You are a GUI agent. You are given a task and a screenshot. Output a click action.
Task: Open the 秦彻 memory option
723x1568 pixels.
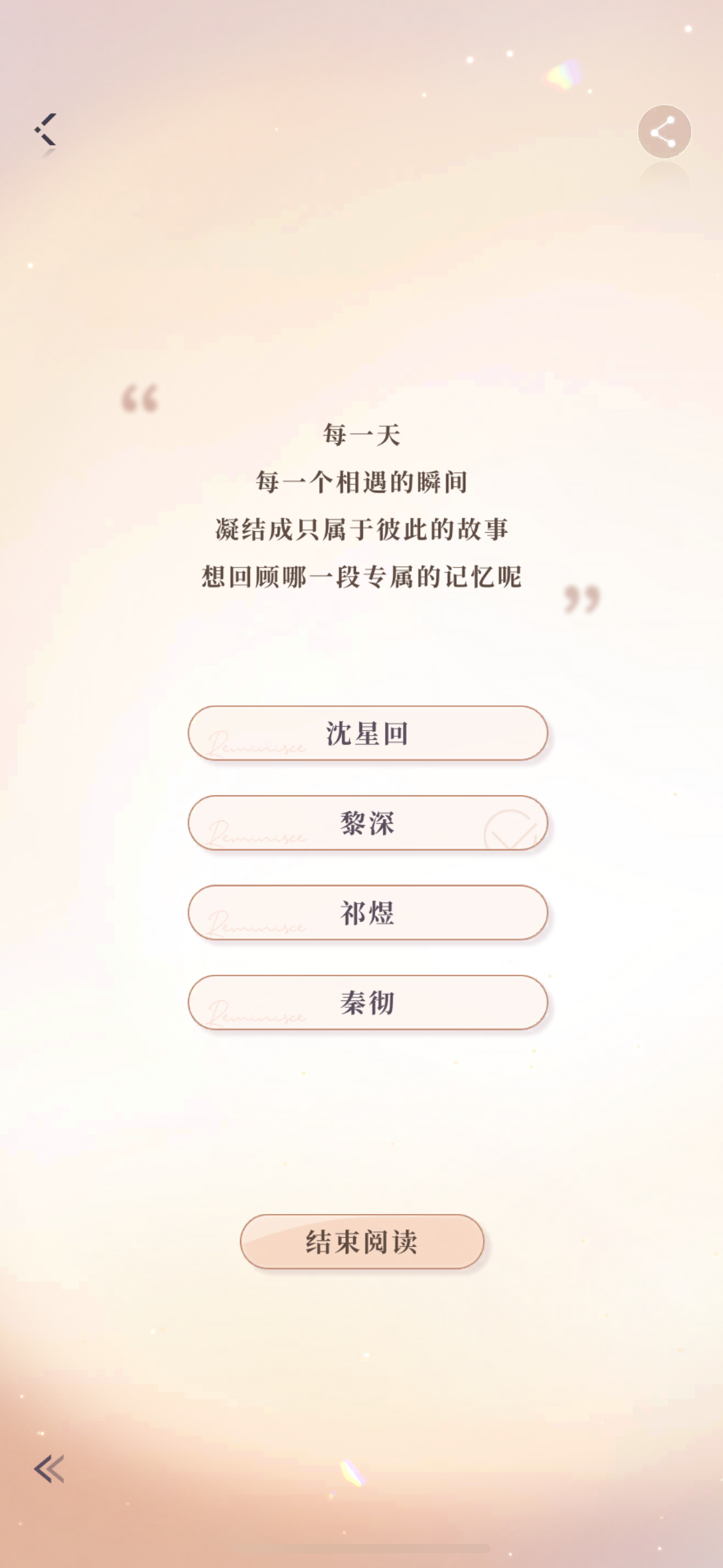pyautogui.click(x=367, y=1002)
